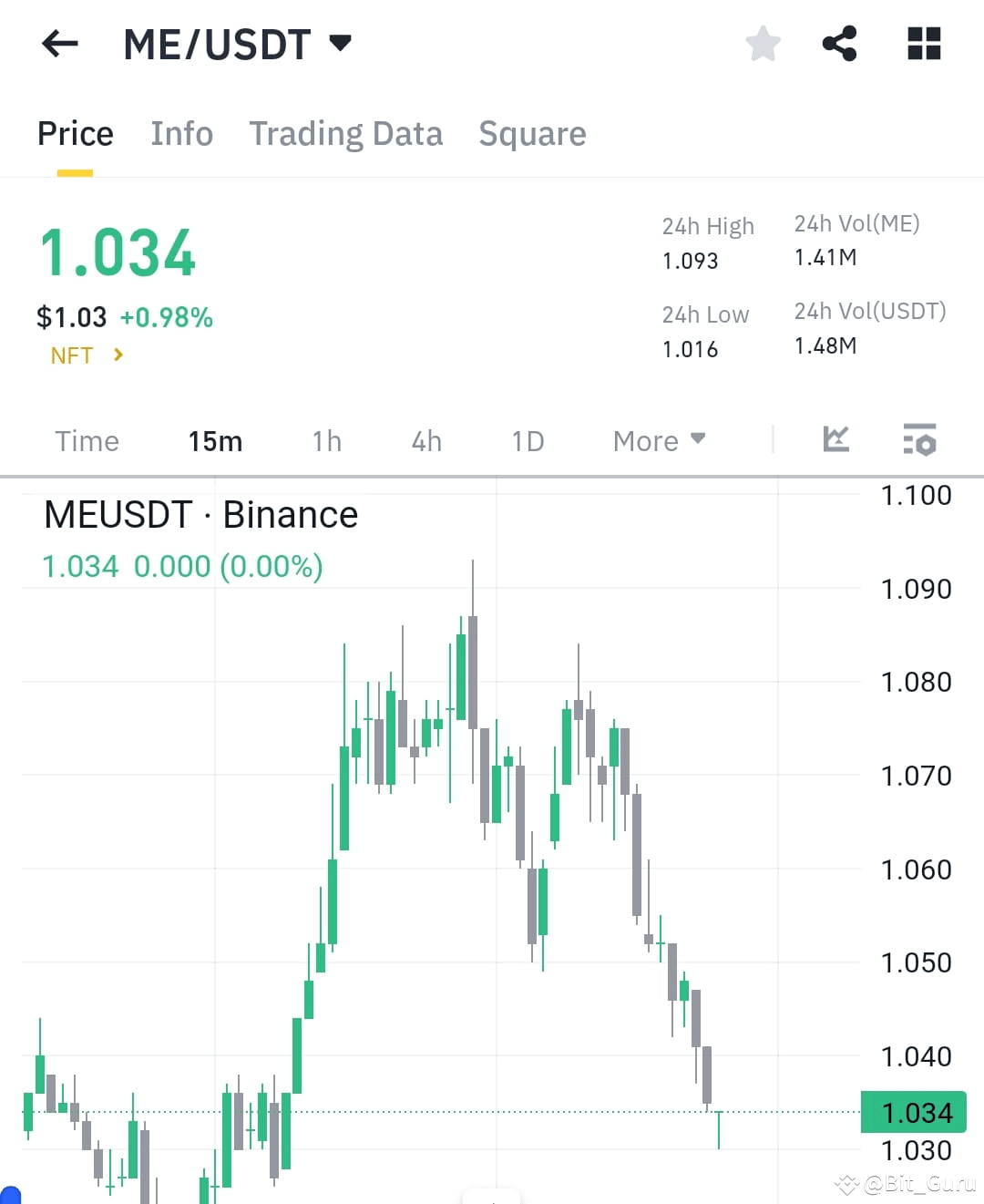Open the chart indicators panel
The height and width of the screenshot is (1204, 984).
pyautogui.click(x=835, y=440)
